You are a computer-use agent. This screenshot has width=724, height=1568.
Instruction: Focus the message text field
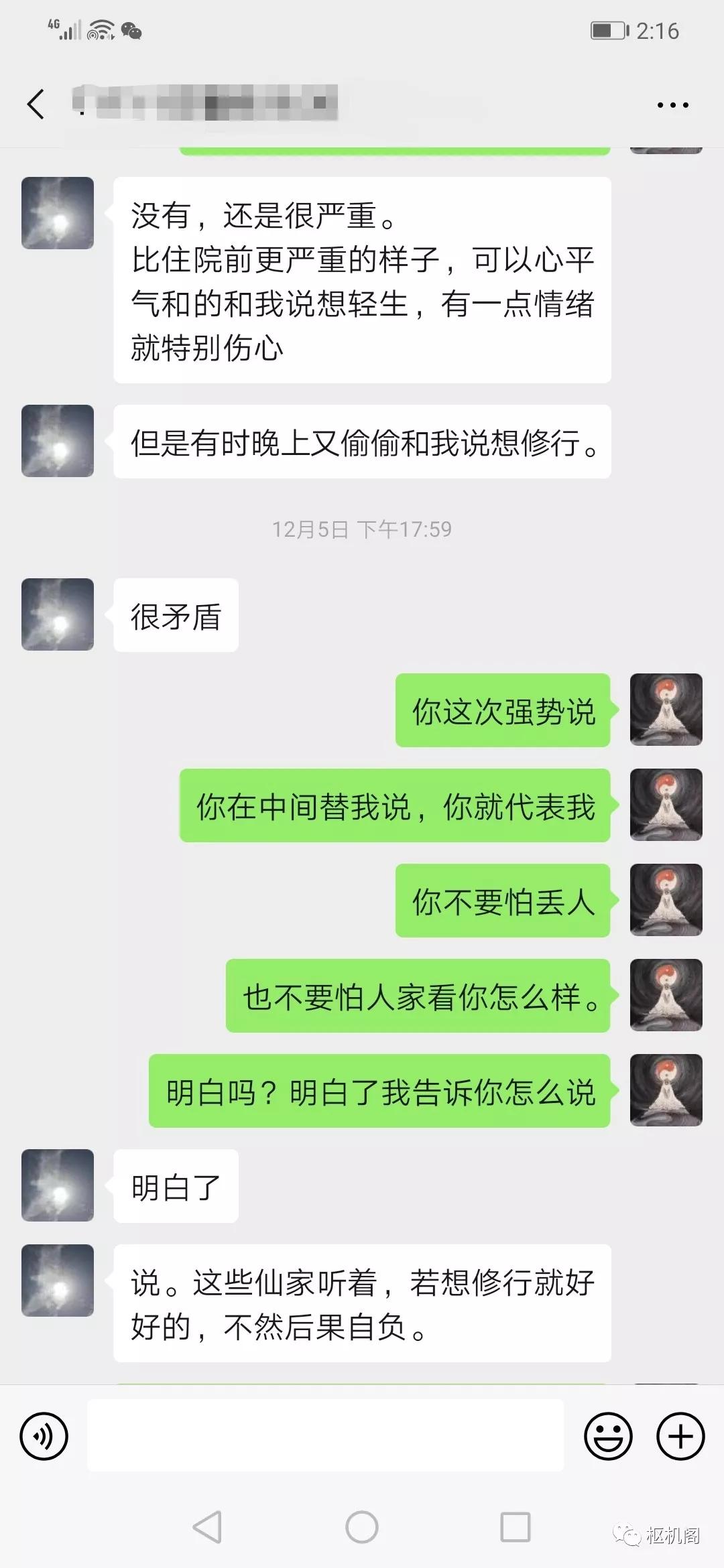(x=325, y=1435)
